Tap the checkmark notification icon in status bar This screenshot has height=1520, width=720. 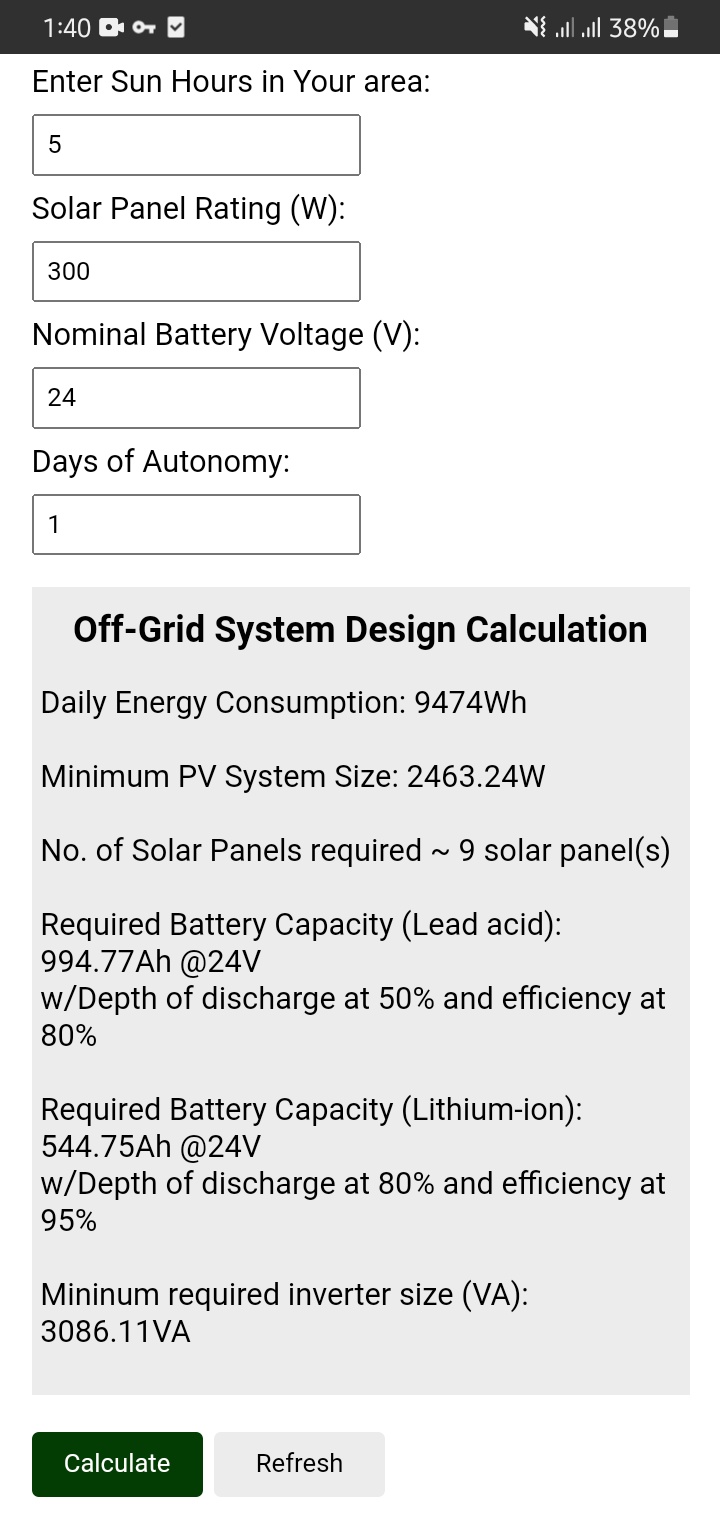point(175,27)
